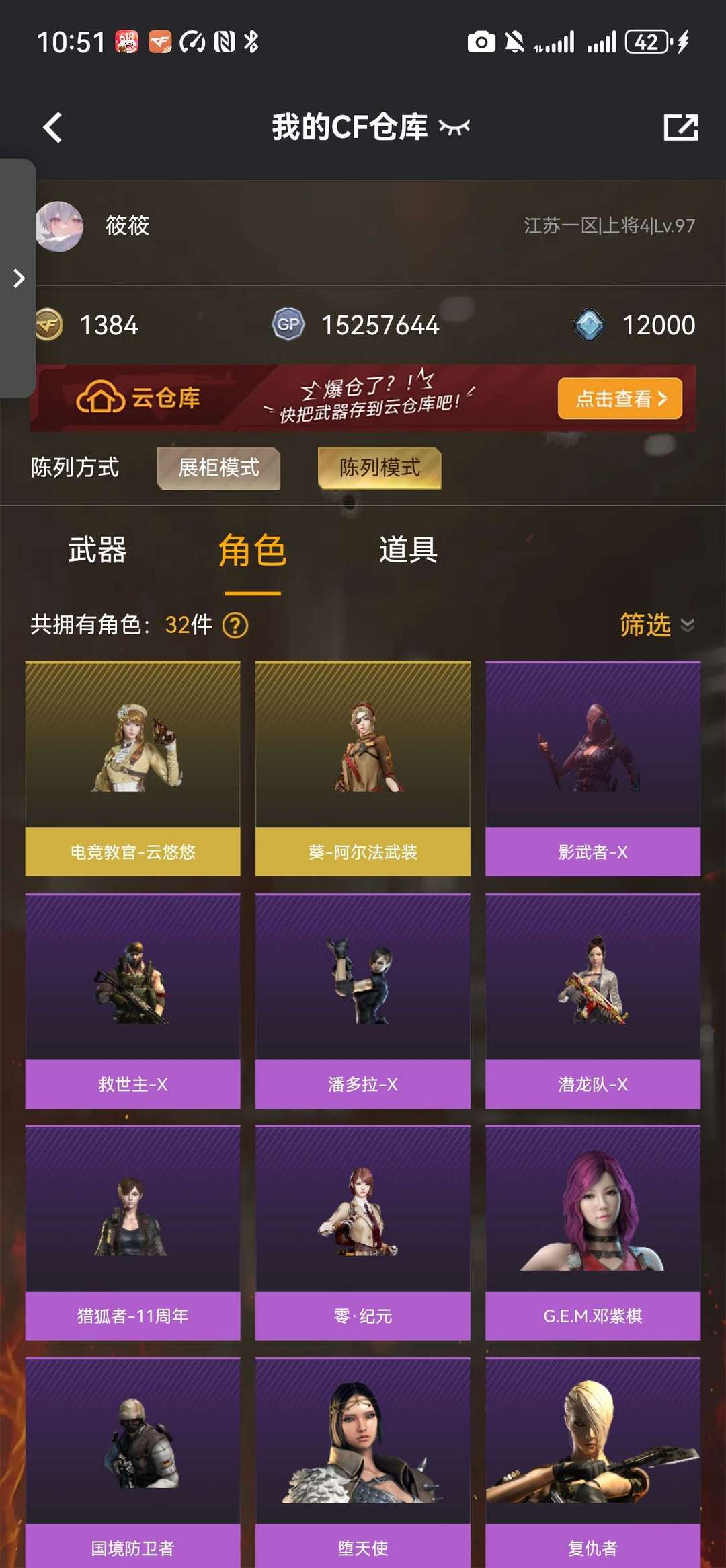Open character card 葵-阿尔法武装
This screenshot has height=1568, width=726.
[x=362, y=768]
